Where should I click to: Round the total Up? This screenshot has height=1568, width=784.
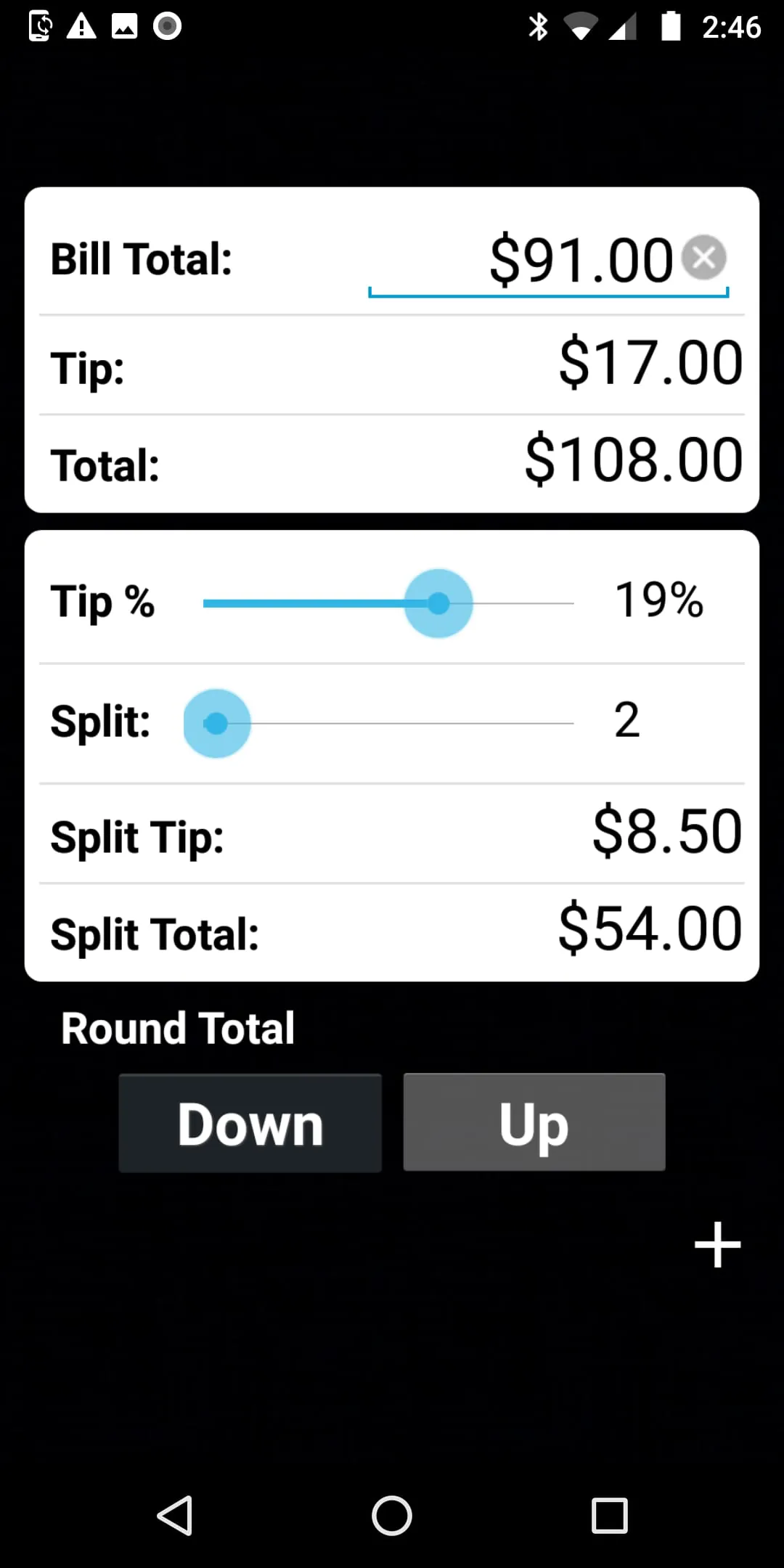point(534,1122)
